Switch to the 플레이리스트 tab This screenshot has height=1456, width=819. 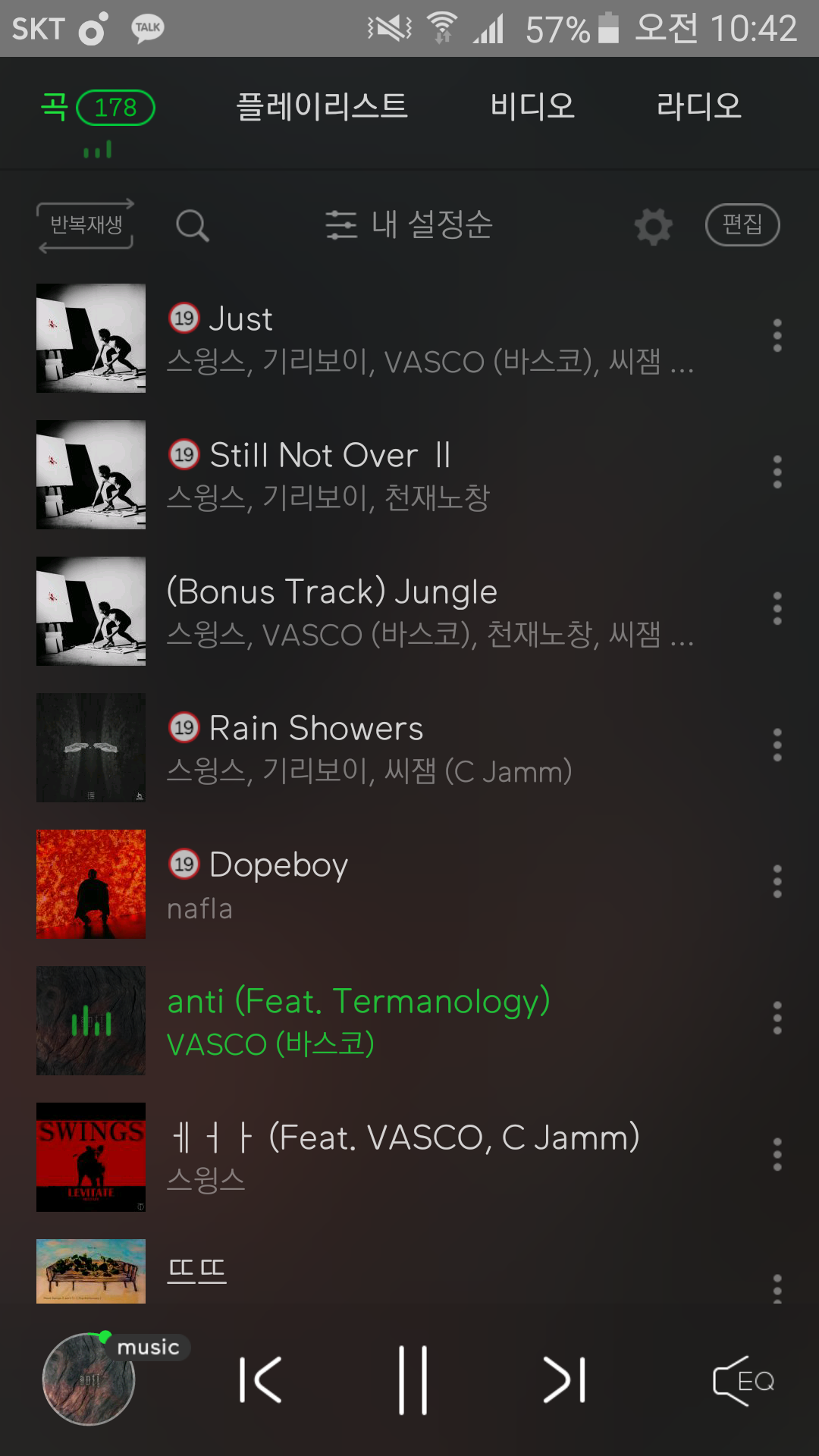pos(322,106)
